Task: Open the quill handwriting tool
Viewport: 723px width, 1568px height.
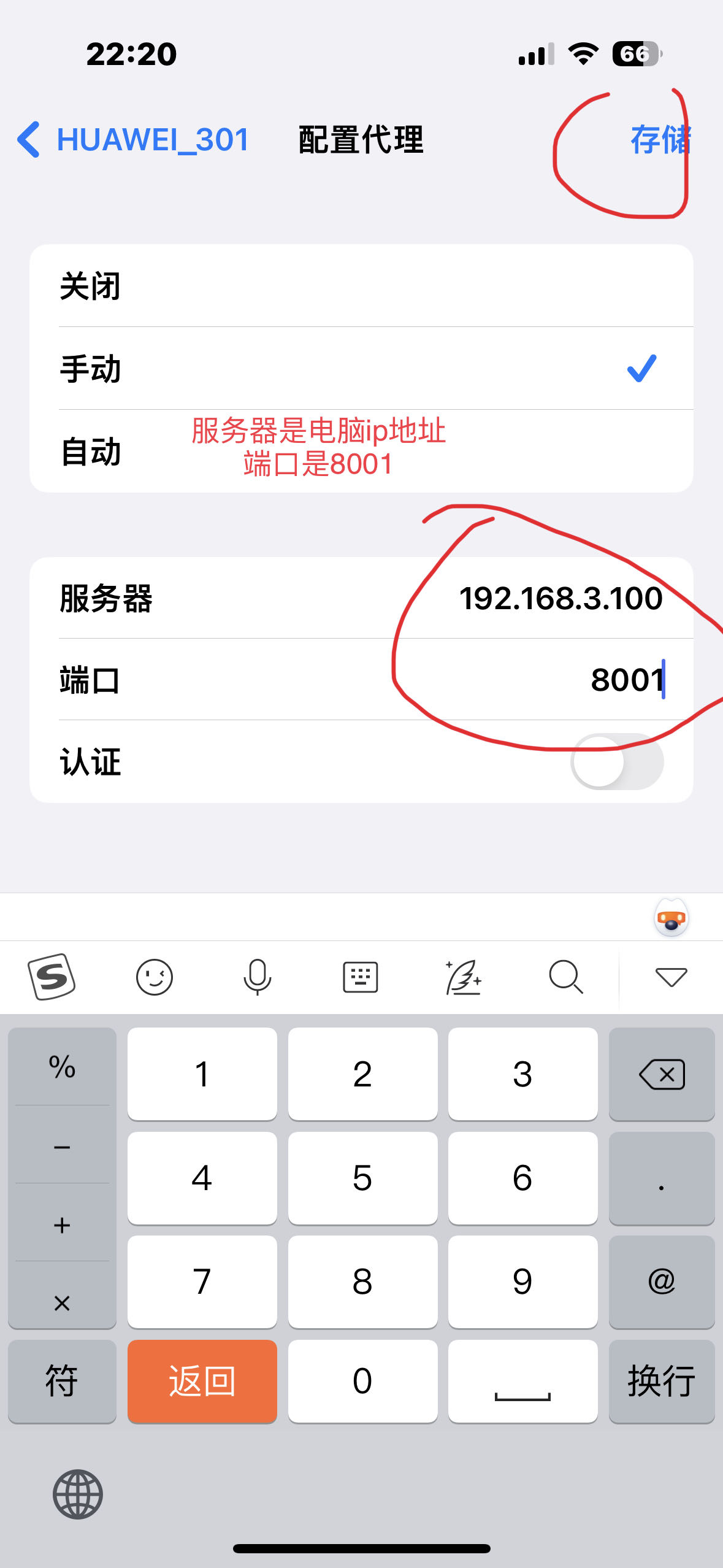Action: [463, 977]
